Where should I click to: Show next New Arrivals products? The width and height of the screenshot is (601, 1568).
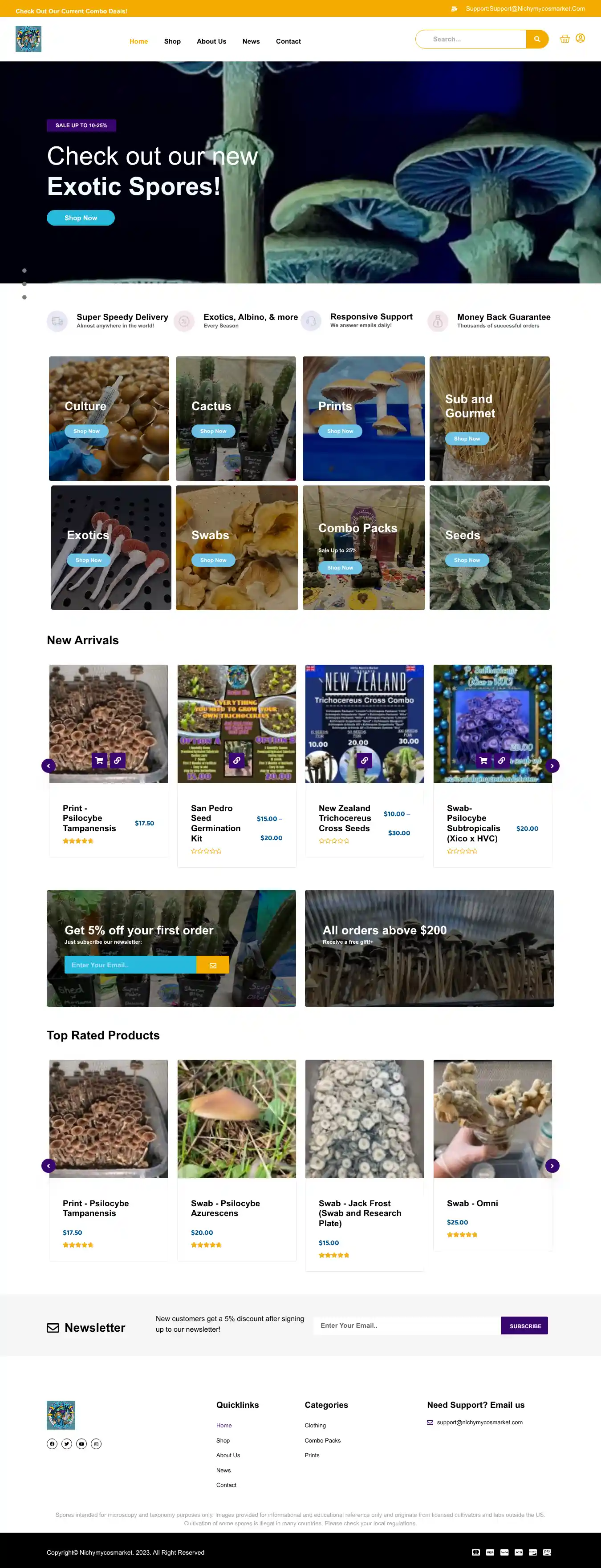[x=552, y=766]
